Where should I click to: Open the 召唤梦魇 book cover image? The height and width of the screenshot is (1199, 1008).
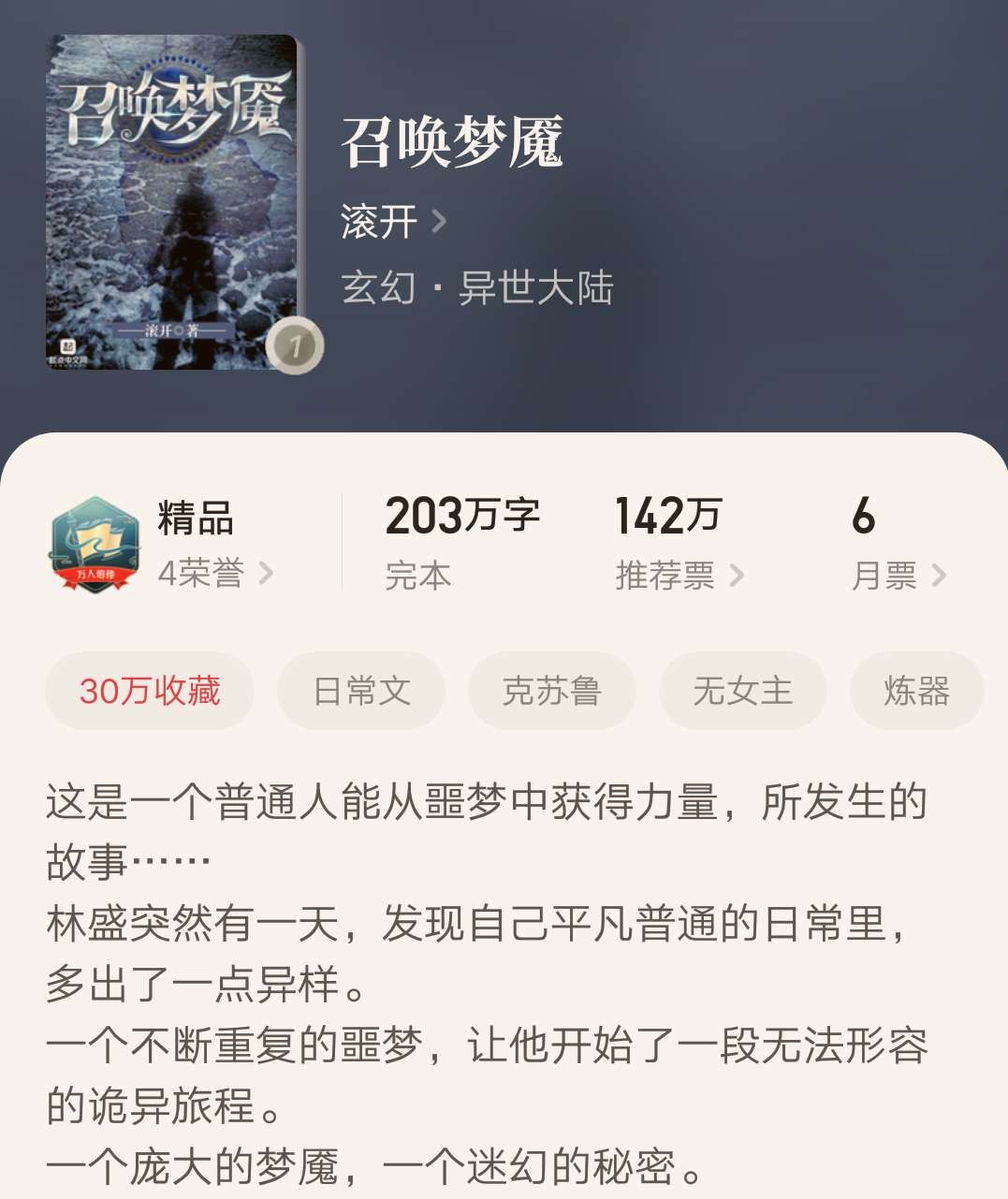[x=172, y=202]
